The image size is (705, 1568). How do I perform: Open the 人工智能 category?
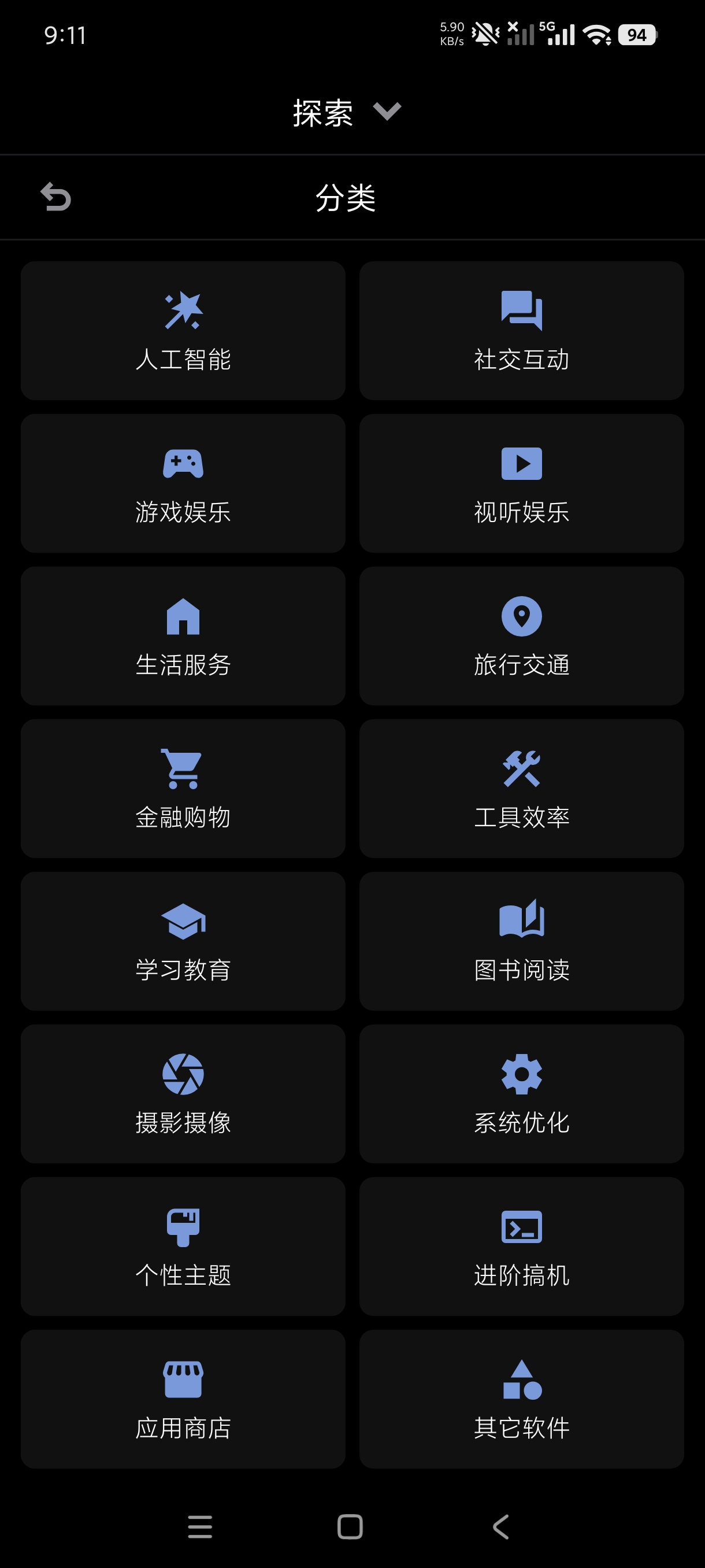pos(183,331)
